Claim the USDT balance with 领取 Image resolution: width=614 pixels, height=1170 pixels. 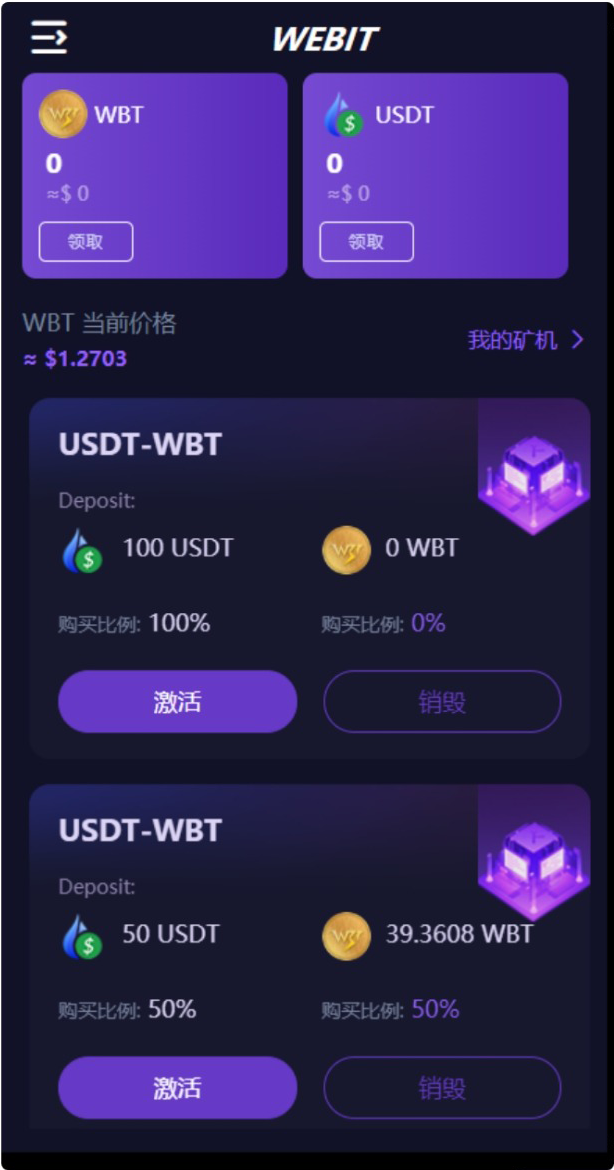[x=366, y=241]
